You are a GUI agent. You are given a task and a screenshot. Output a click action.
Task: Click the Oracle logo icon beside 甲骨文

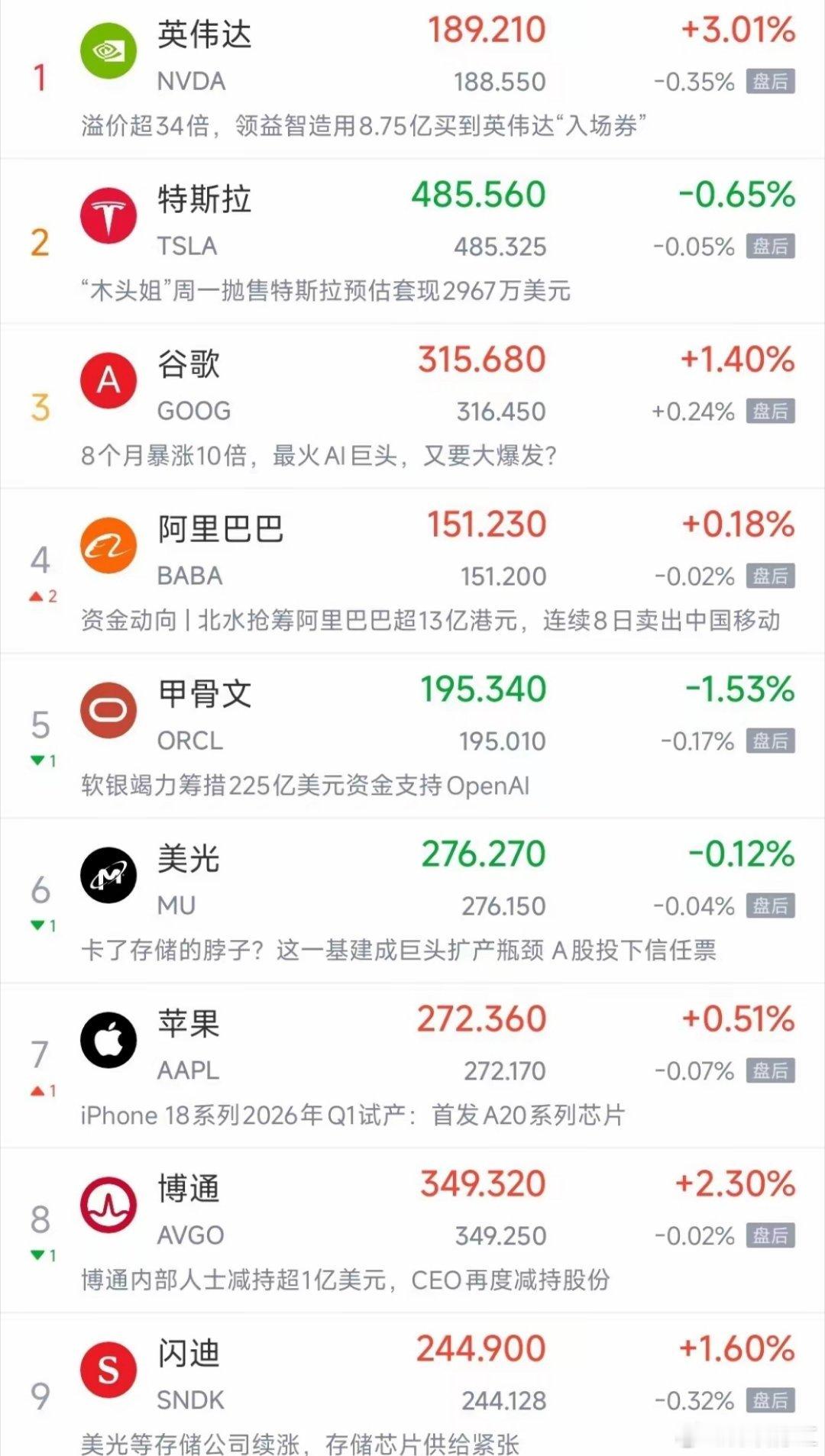tap(108, 710)
